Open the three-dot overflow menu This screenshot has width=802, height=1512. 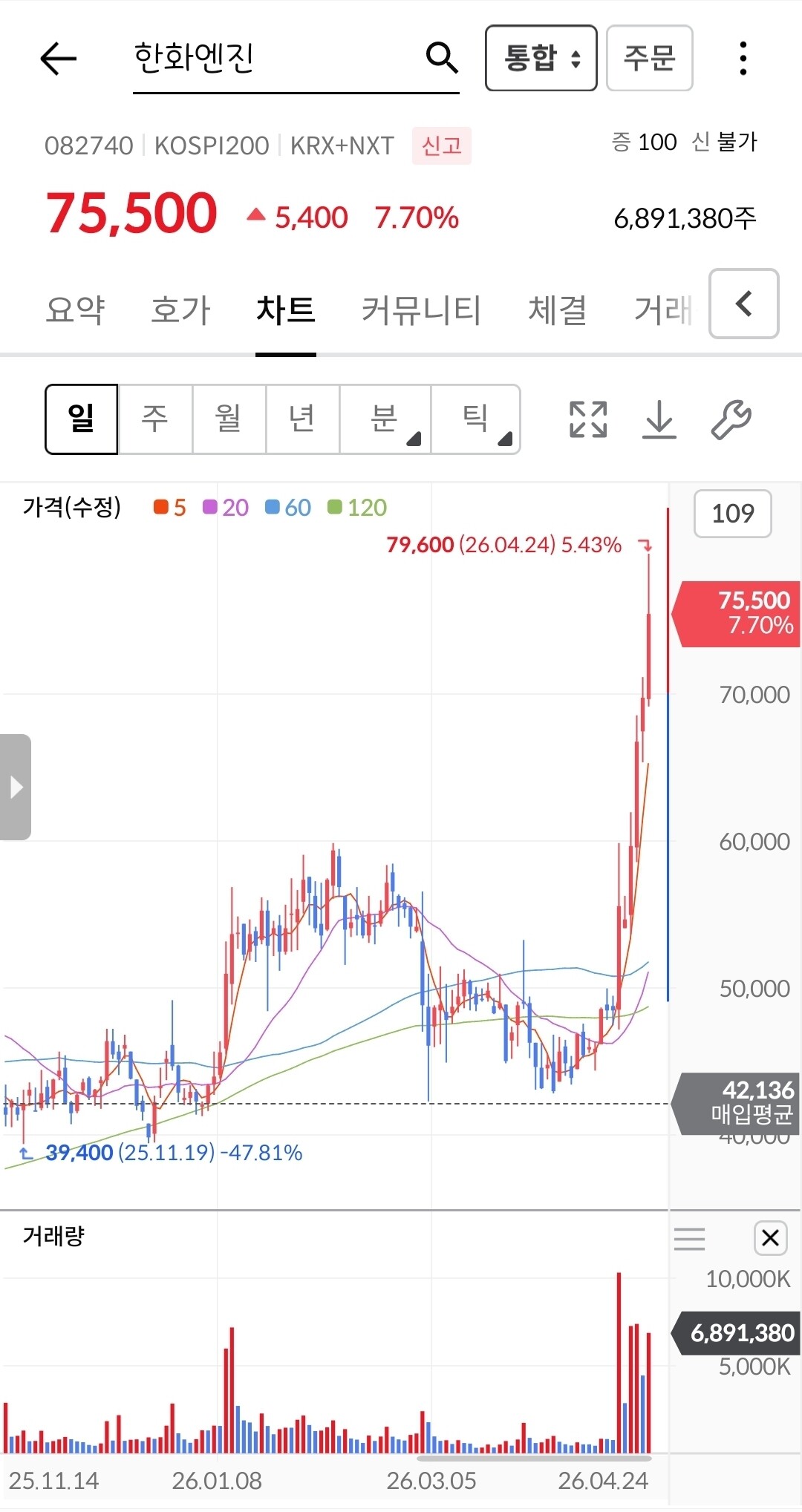[743, 58]
